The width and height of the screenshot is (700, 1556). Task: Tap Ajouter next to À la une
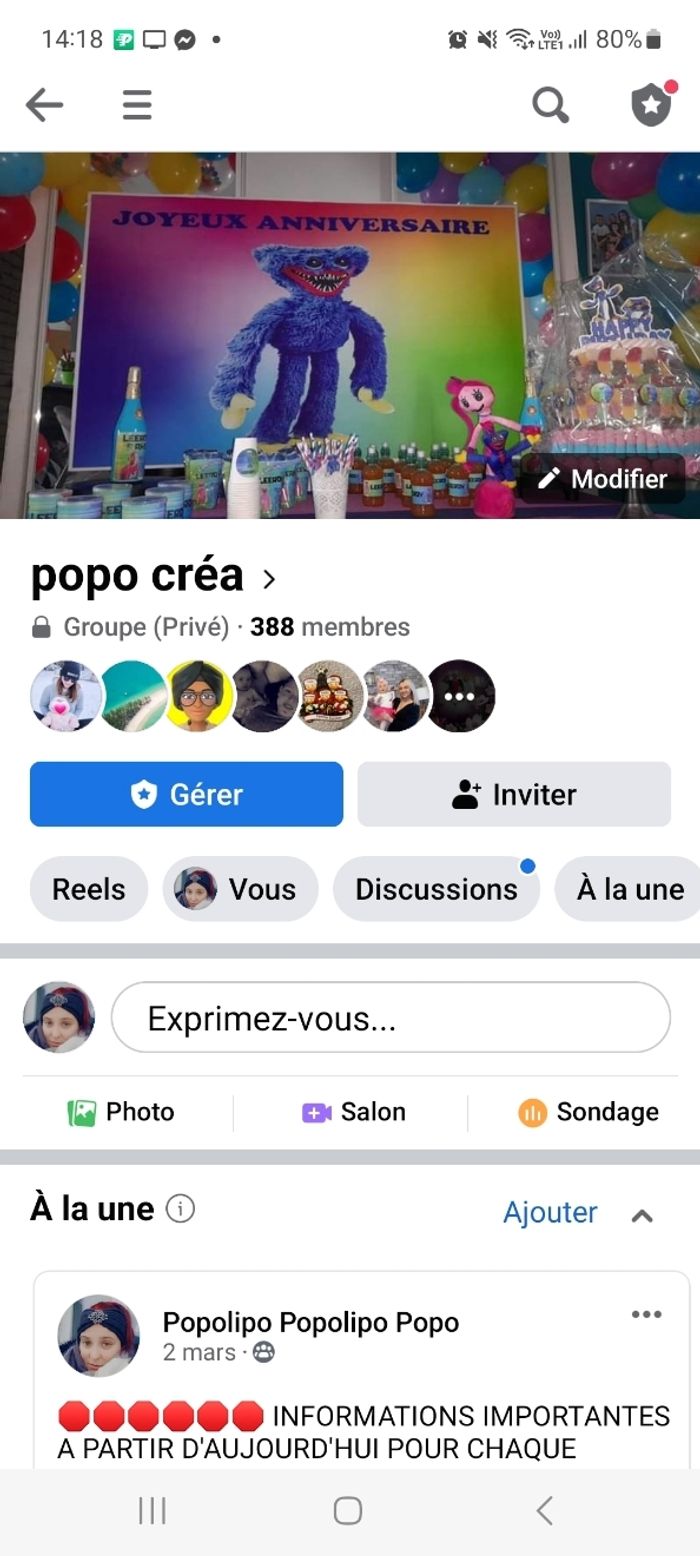point(550,1212)
